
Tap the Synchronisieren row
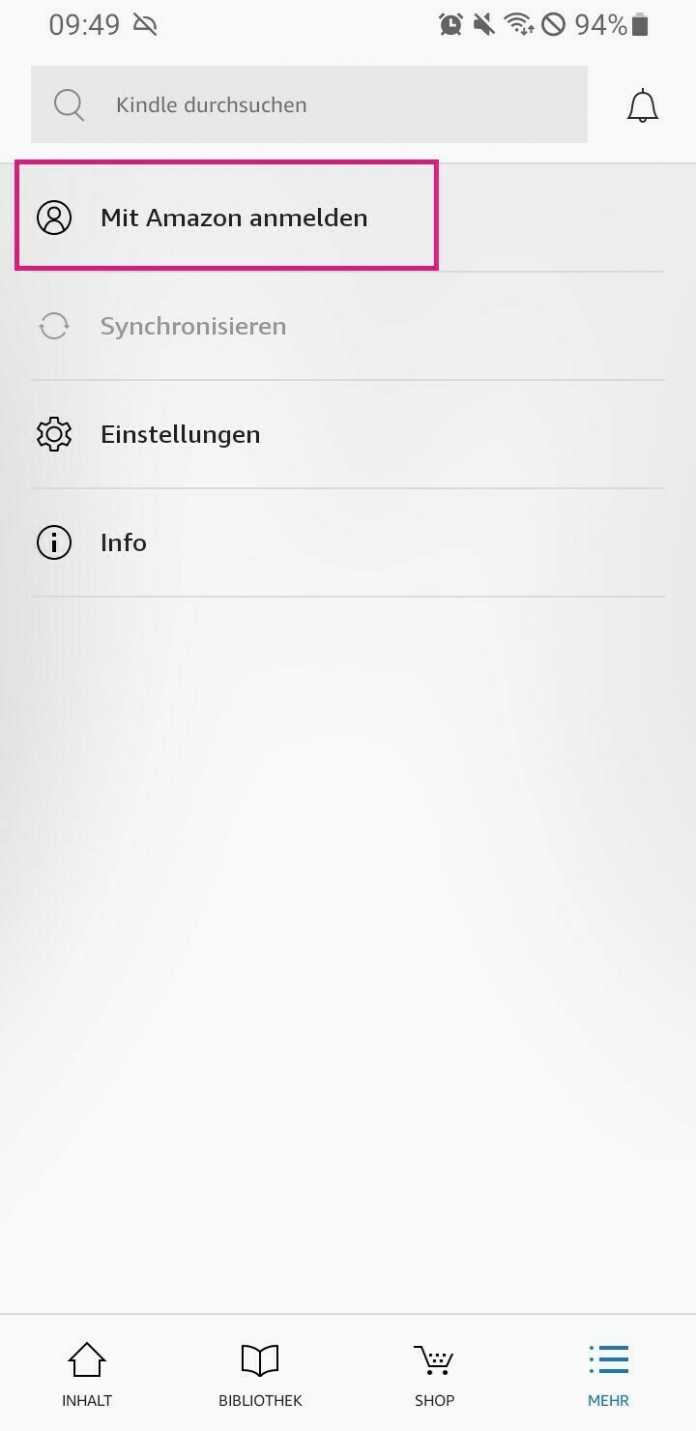click(193, 326)
